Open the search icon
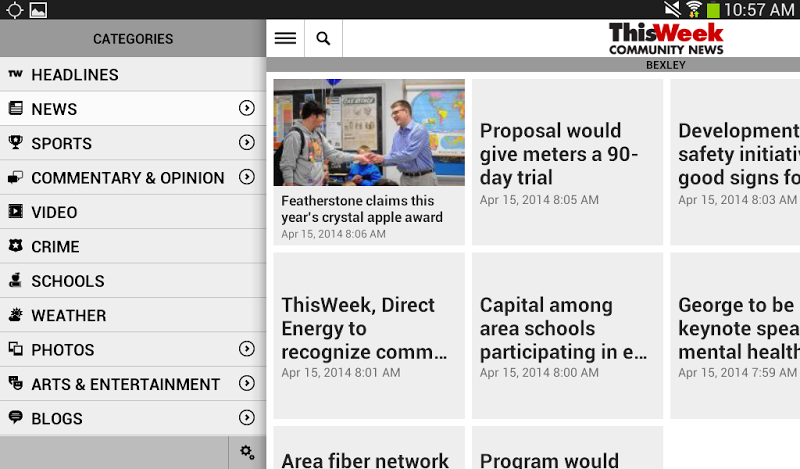800x469 pixels. (323, 38)
